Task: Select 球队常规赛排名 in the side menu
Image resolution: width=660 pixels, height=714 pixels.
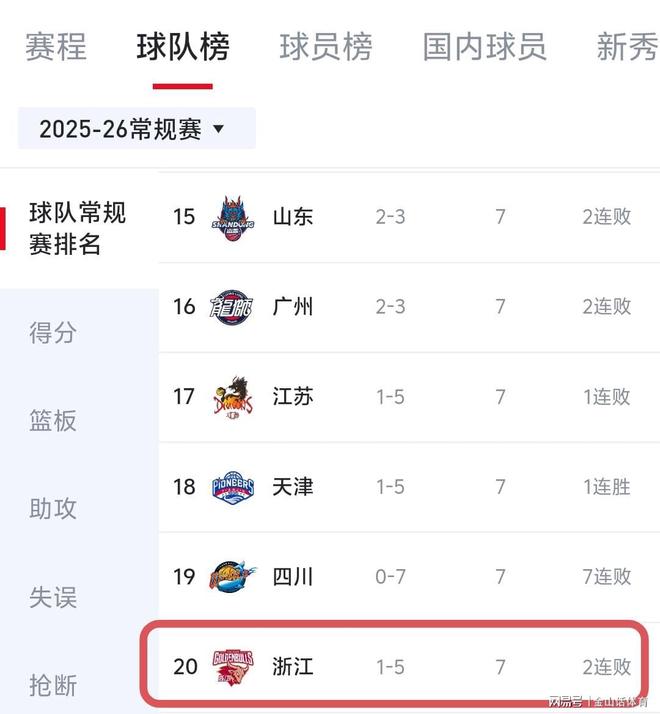Action: pyautogui.click(x=78, y=229)
